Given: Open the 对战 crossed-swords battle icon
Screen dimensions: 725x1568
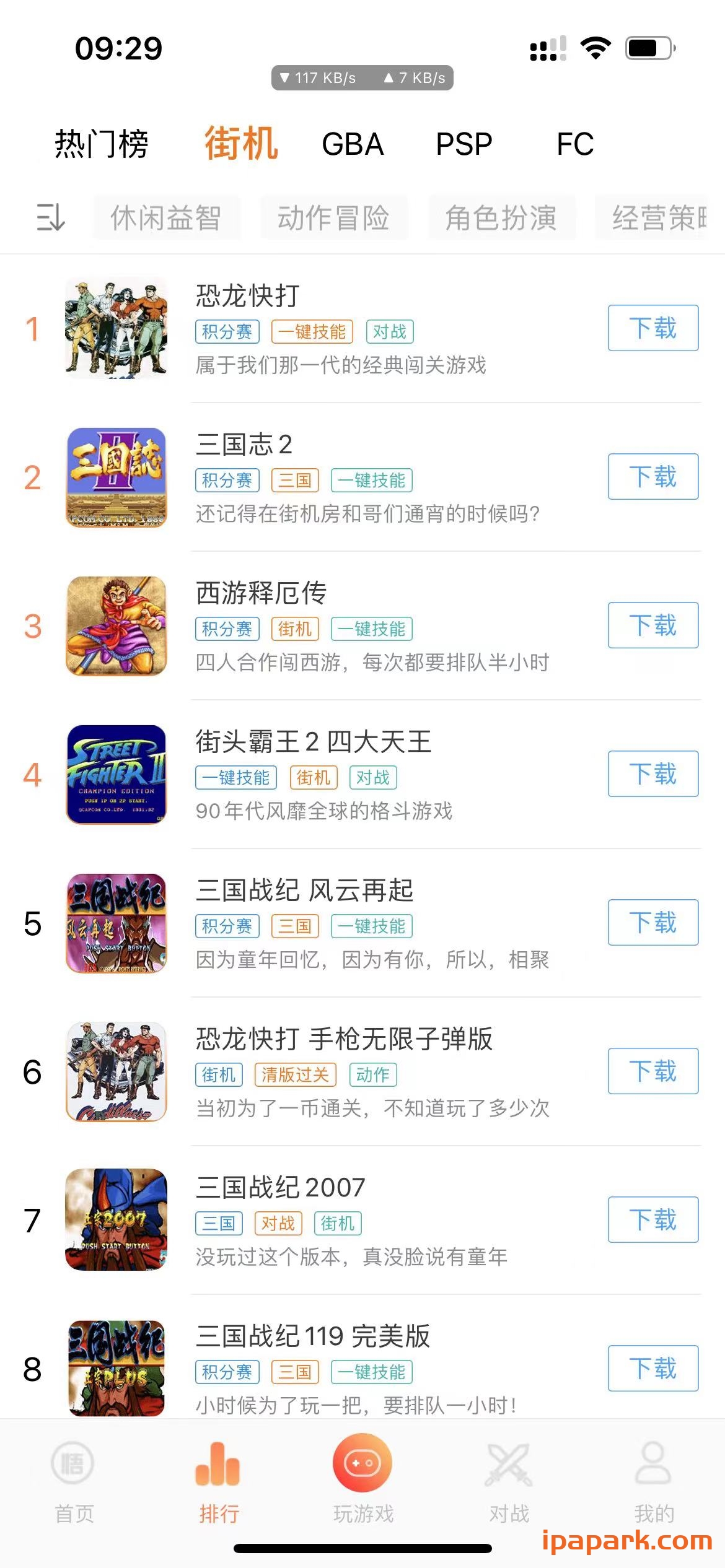Looking at the screenshot, I should tap(507, 1486).
